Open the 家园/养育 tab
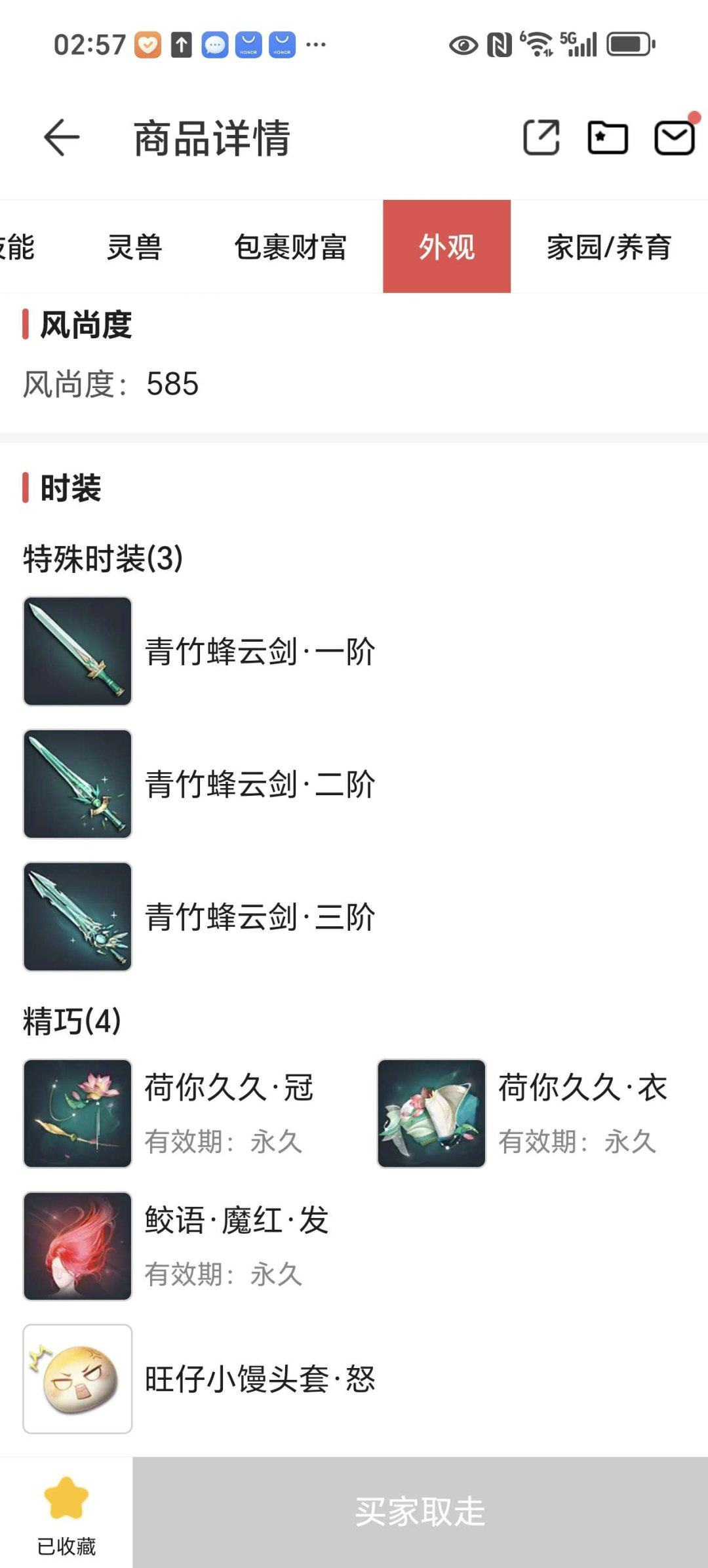The height and width of the screenshot is (1568, 708). (x=610, y=248)
